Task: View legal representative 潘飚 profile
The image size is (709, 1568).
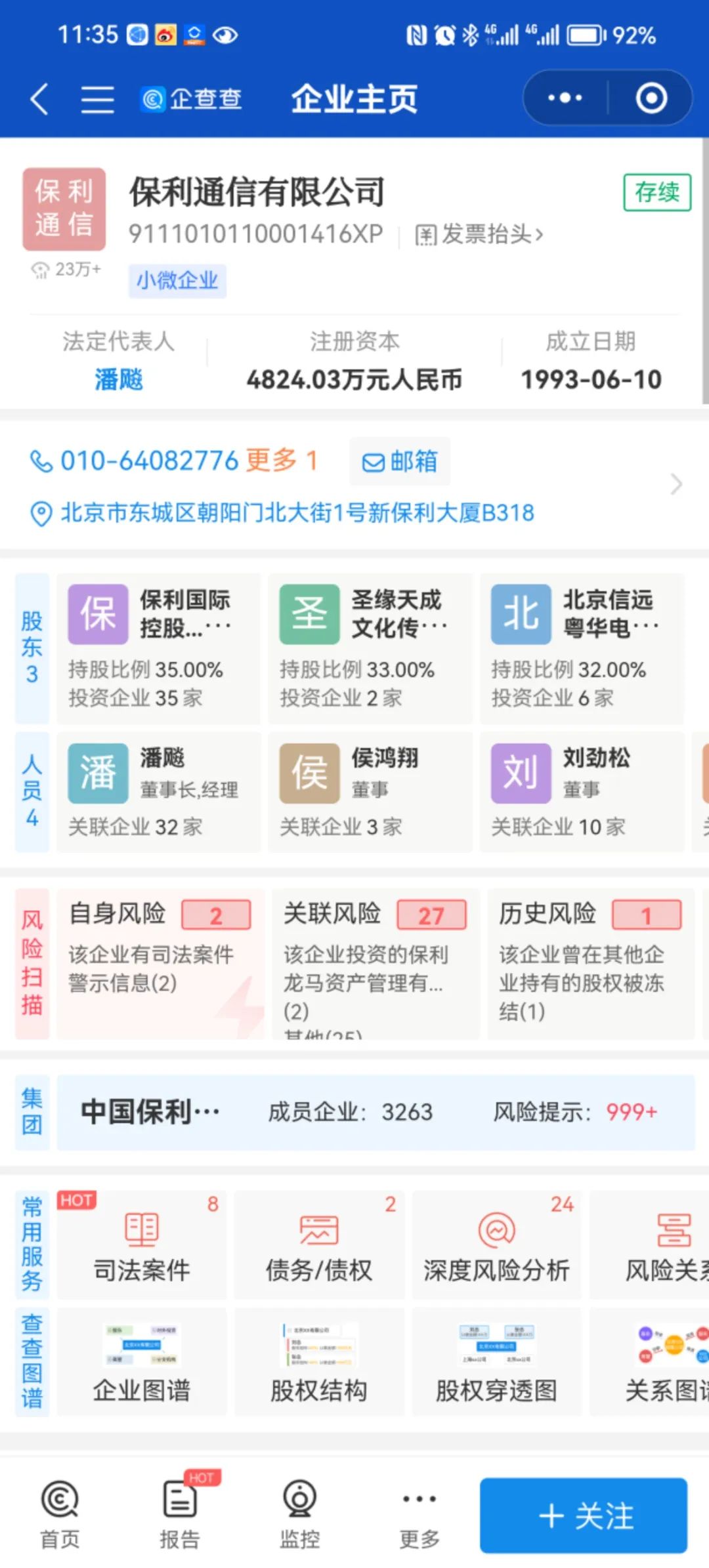Action: click(118, 379)
